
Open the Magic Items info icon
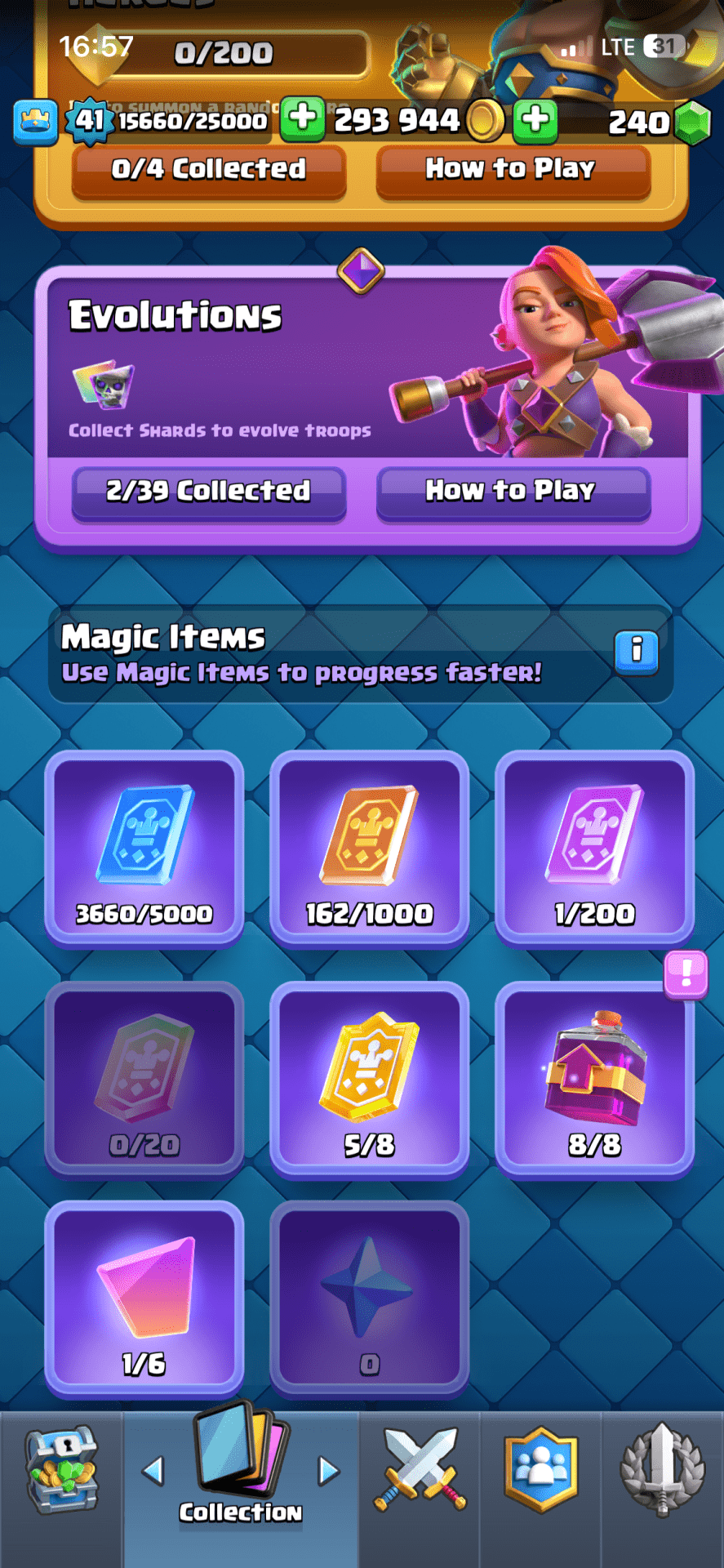(636, 651)
